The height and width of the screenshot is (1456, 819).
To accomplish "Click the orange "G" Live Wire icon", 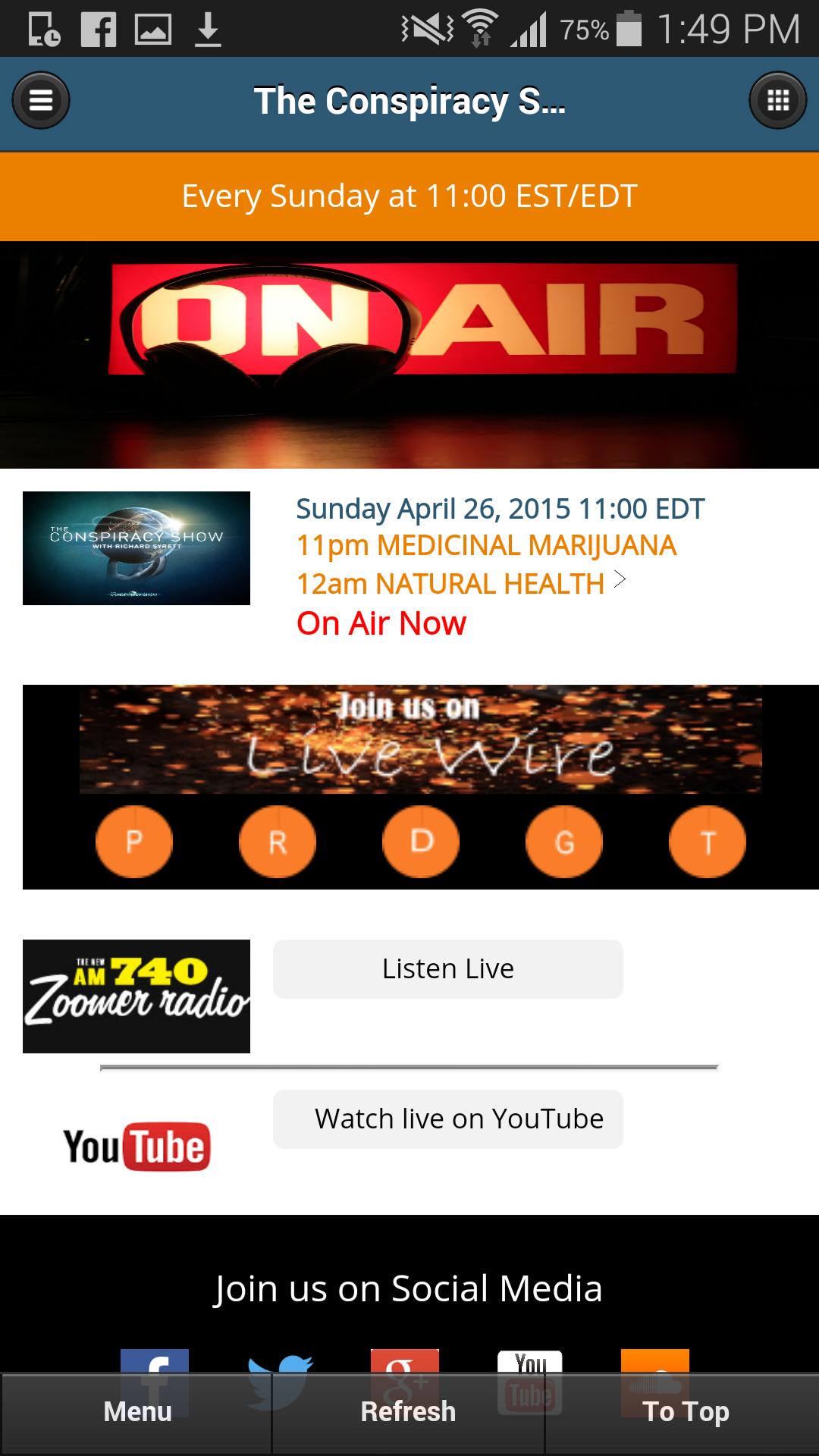I will (x=563, y=842).
